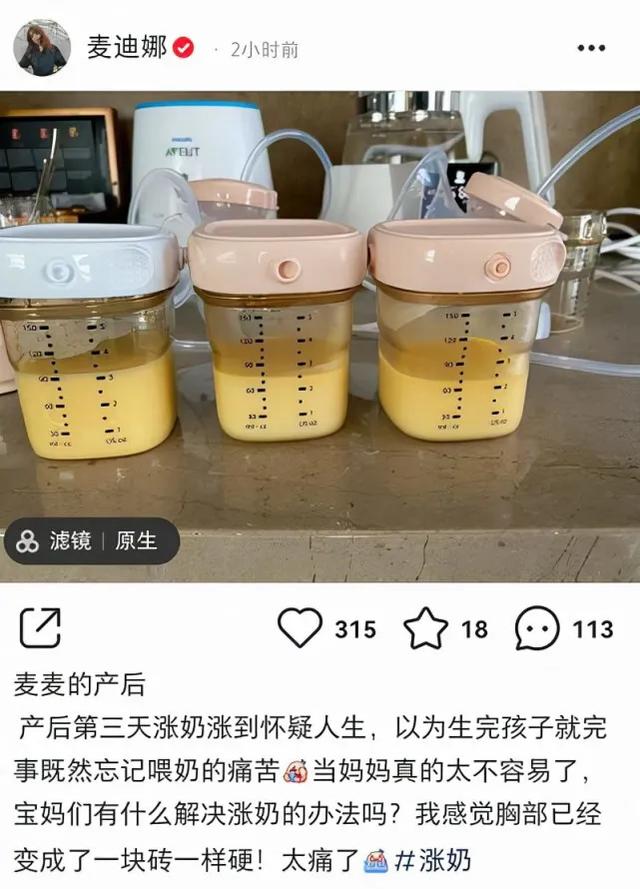The height and width of the screenshot is (889, 640).
Task: Share this post
Action: [41, 627]
